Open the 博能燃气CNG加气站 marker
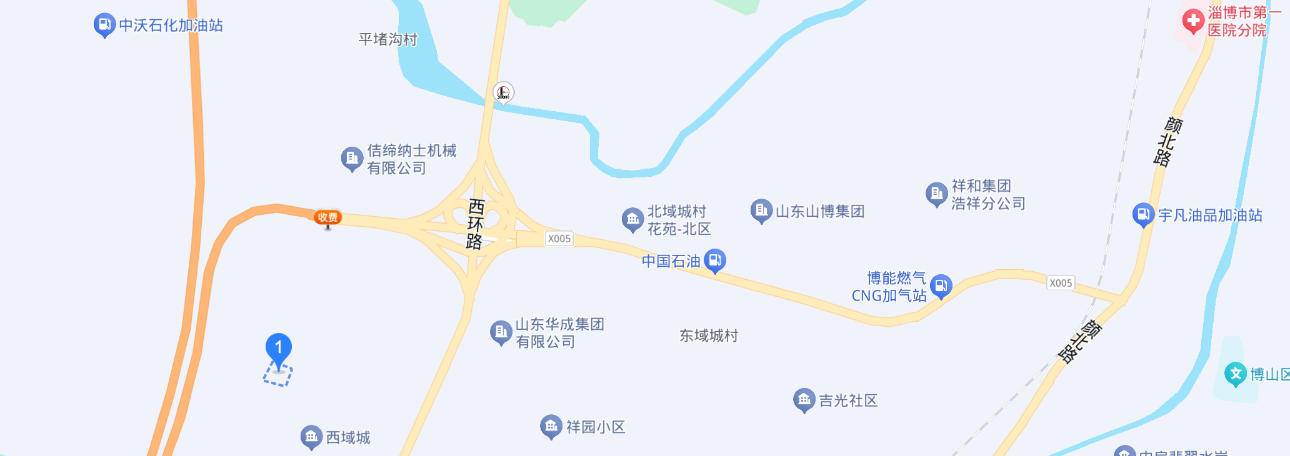1290x456 pixels. tap(941, 287)
